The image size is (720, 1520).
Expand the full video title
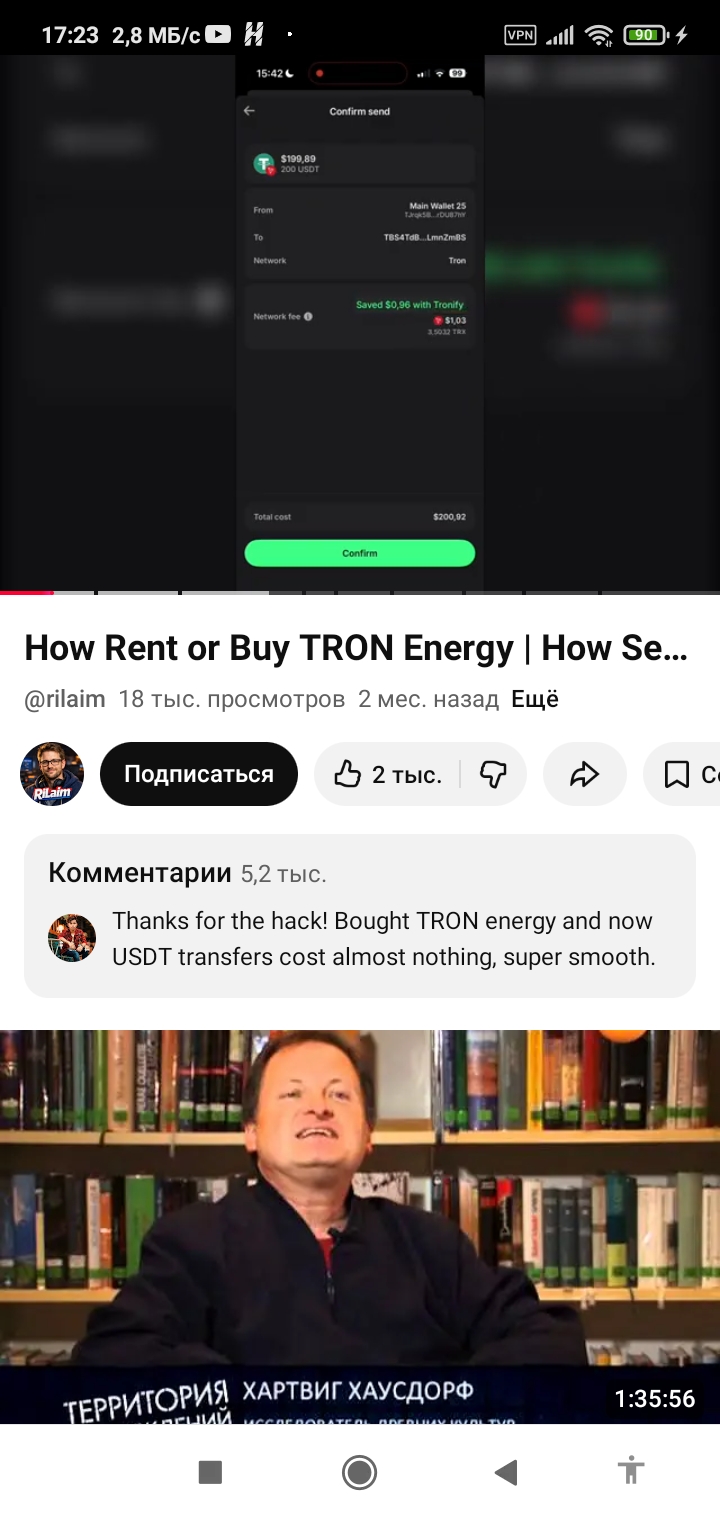coord(356,649)
